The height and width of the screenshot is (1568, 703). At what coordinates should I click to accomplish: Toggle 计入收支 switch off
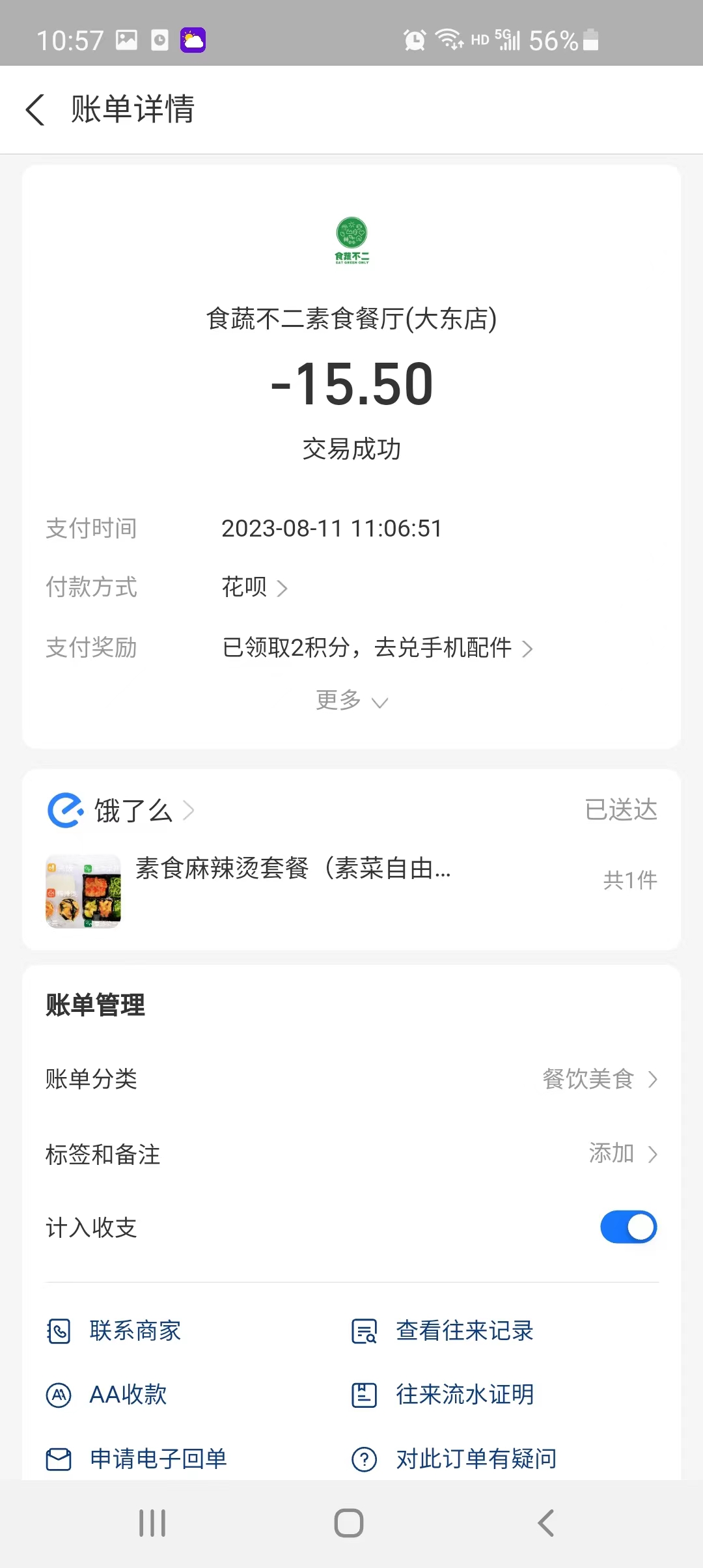point(628,1227)
